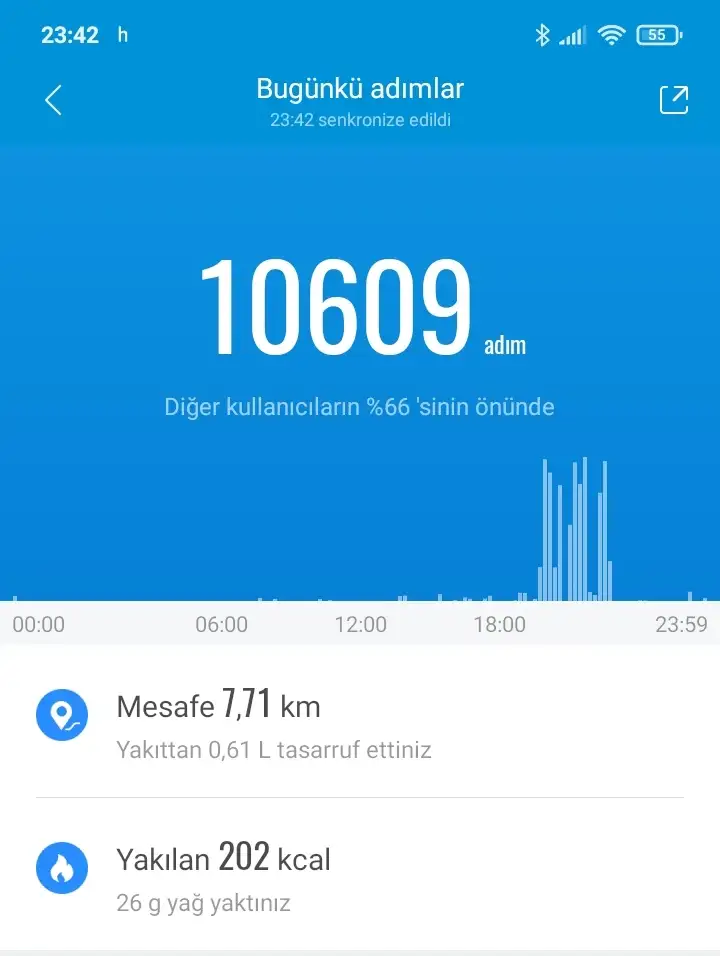This screenshot has width=720, height=956.
Task: Share today's step summary
Action: (673, 100)
